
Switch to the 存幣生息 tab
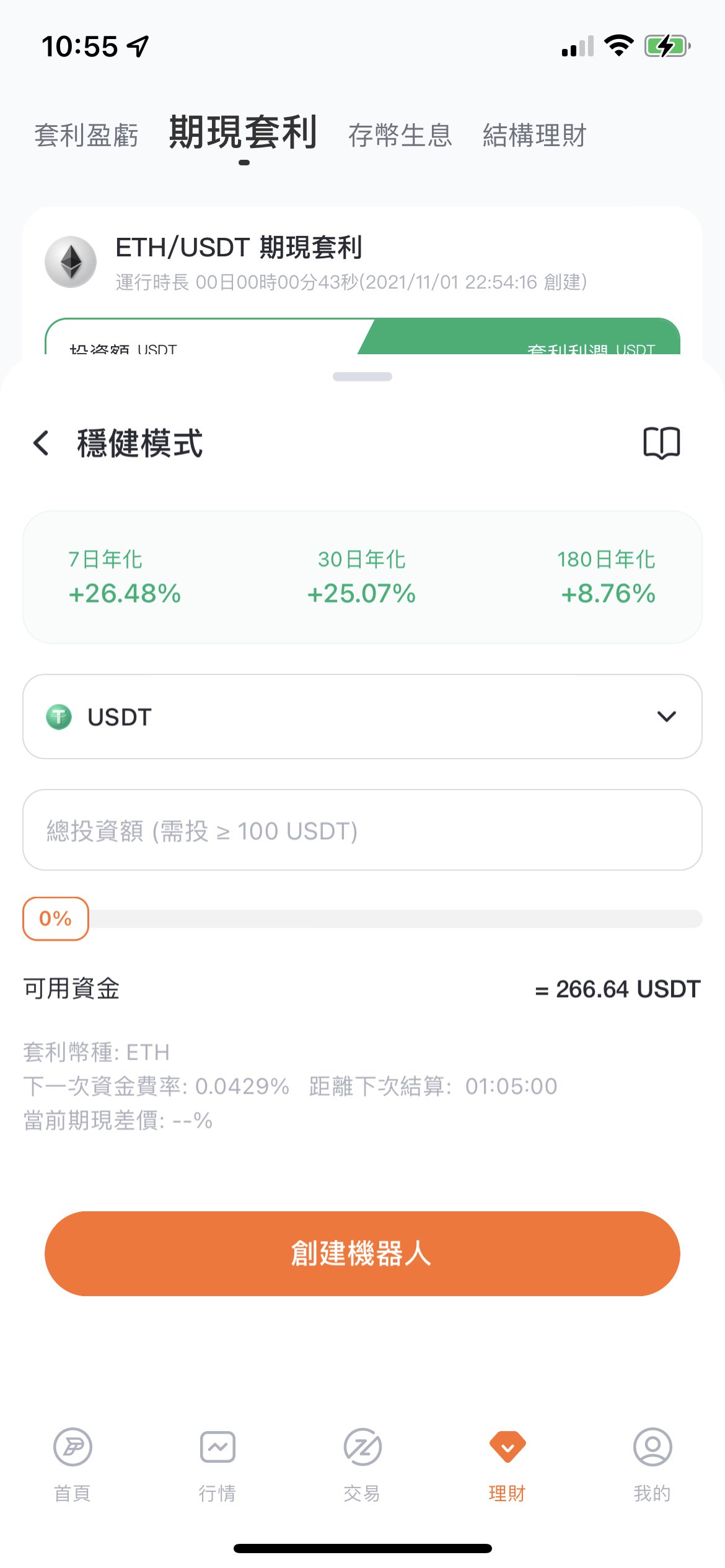click(x=400, y=135)
